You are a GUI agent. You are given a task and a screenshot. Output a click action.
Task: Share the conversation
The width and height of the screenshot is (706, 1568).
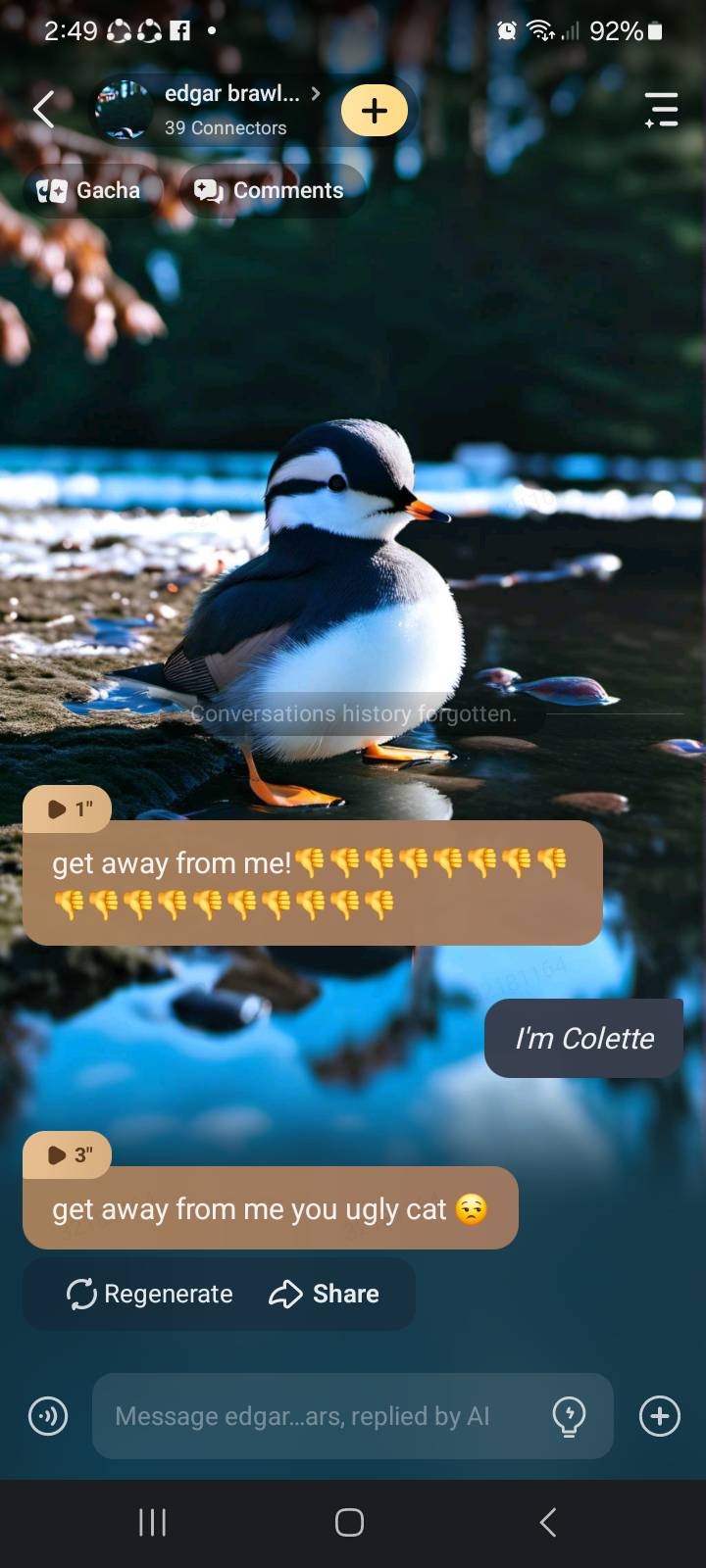(325, 1294)
